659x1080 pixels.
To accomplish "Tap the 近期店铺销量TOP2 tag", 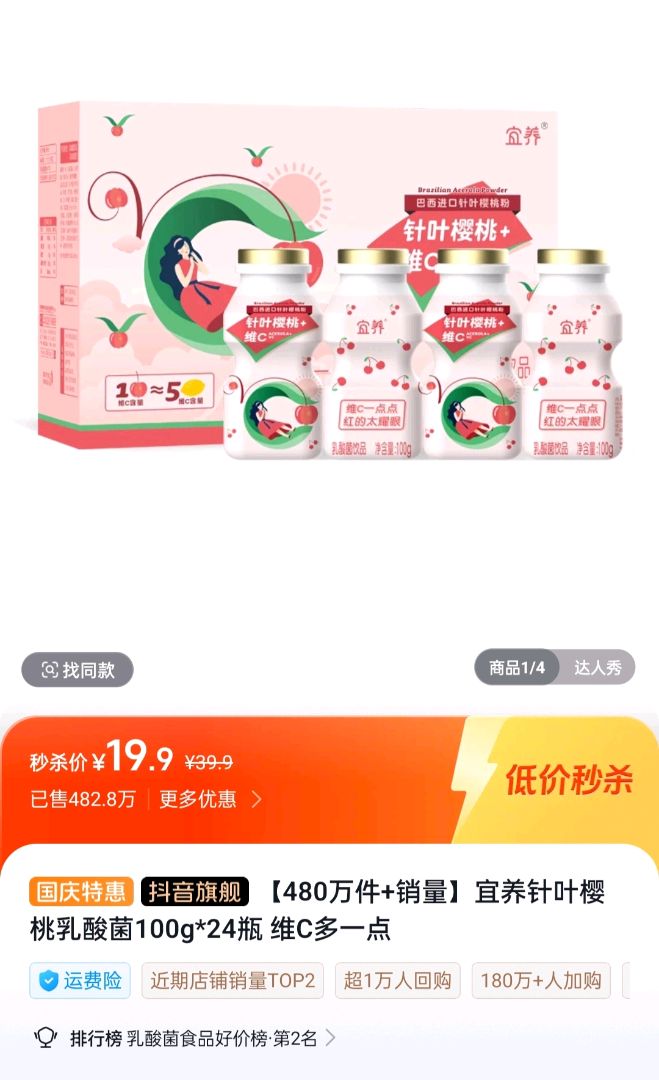I will tap(233, 981).
